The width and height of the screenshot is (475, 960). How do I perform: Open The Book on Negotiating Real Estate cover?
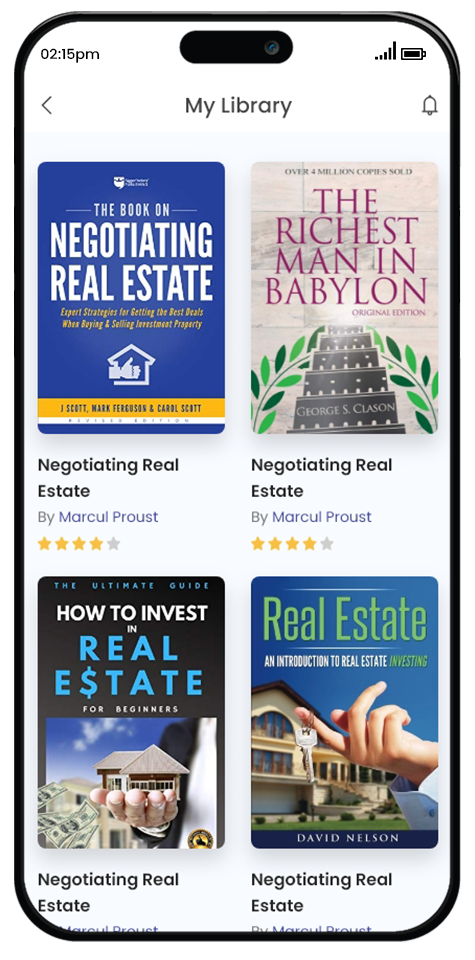[131, 298]
